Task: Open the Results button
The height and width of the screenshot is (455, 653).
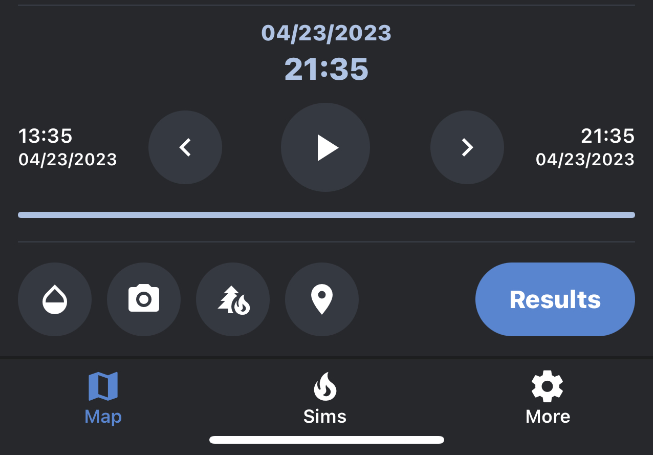Action: coord(554,299)
